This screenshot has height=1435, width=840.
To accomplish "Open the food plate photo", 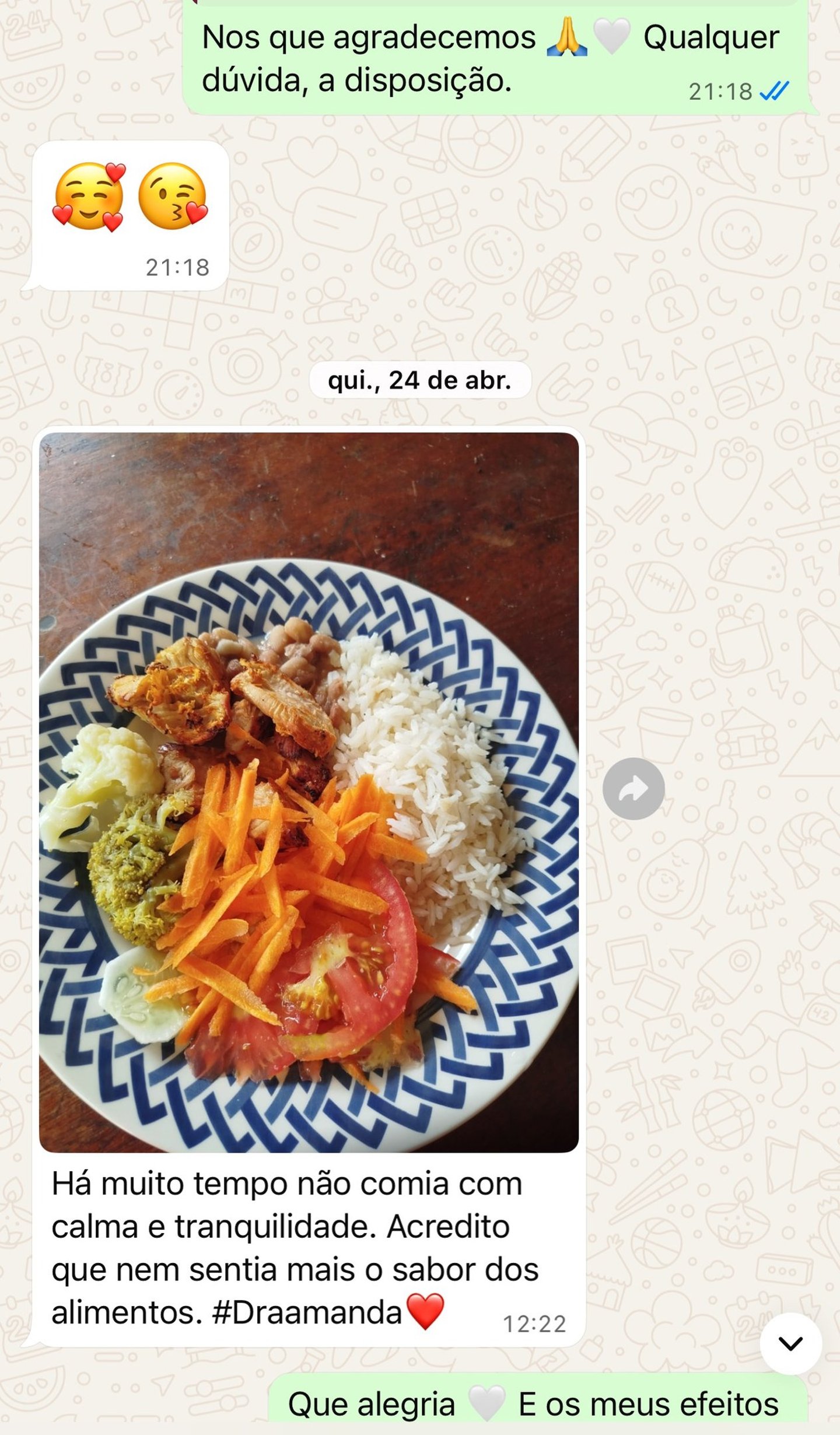I will [x=309, y=792].
